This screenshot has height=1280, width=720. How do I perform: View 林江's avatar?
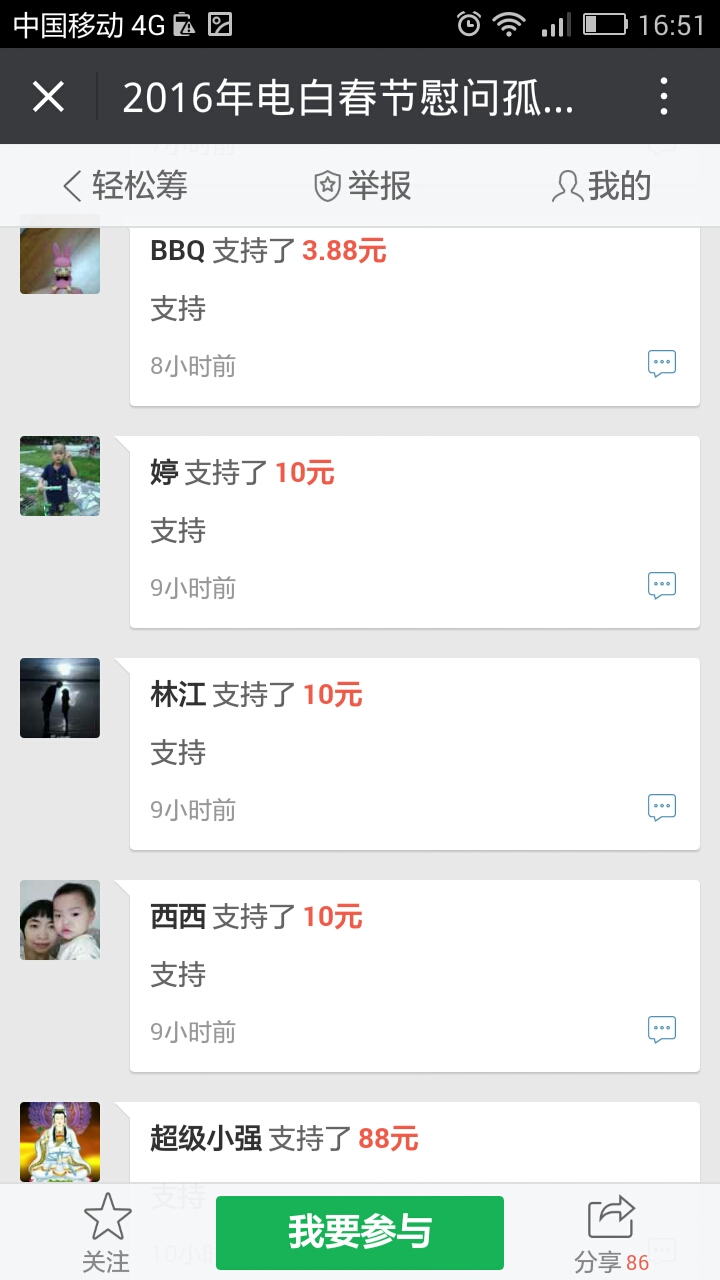[x=60, y=698]
